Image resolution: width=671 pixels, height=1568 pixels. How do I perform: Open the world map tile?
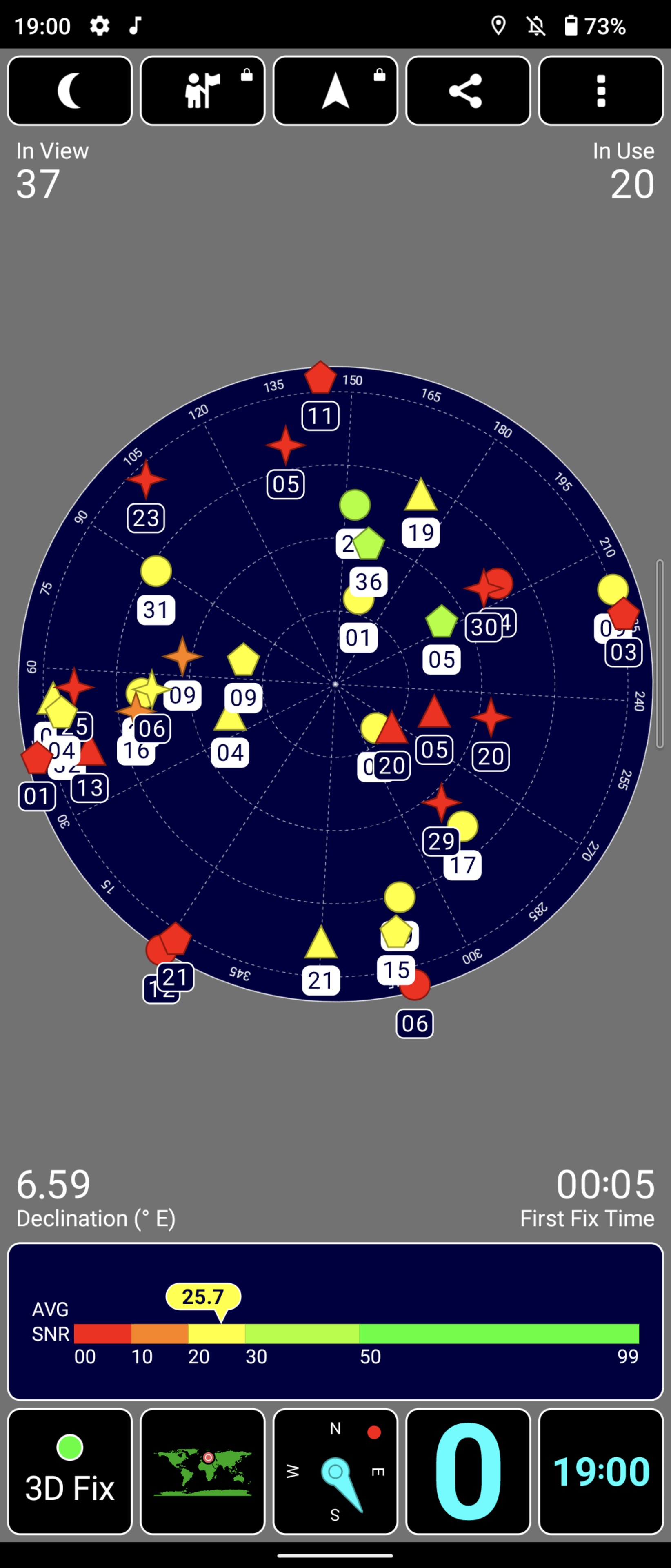tap(202, 1471)
